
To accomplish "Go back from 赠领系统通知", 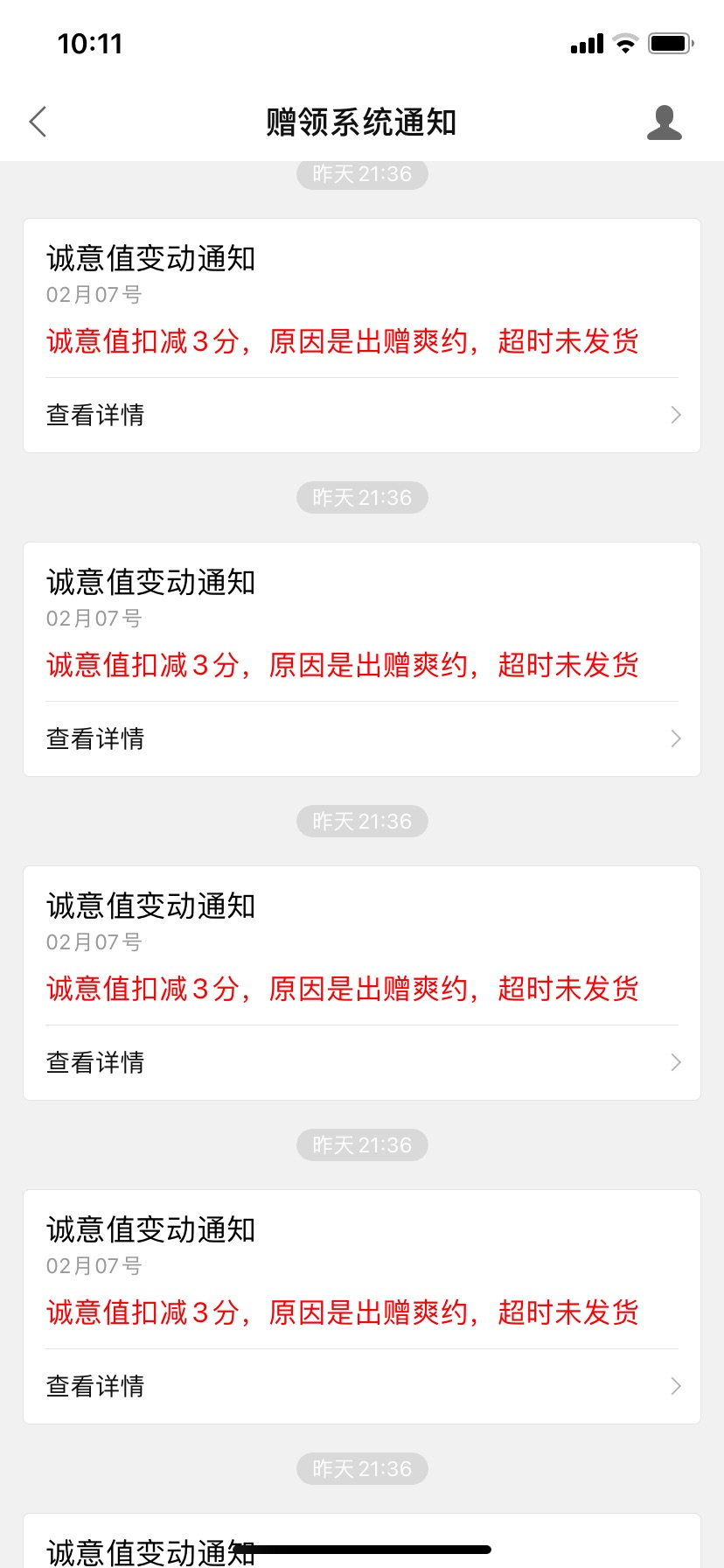I will pyautogui.click(x=38, y=122).
